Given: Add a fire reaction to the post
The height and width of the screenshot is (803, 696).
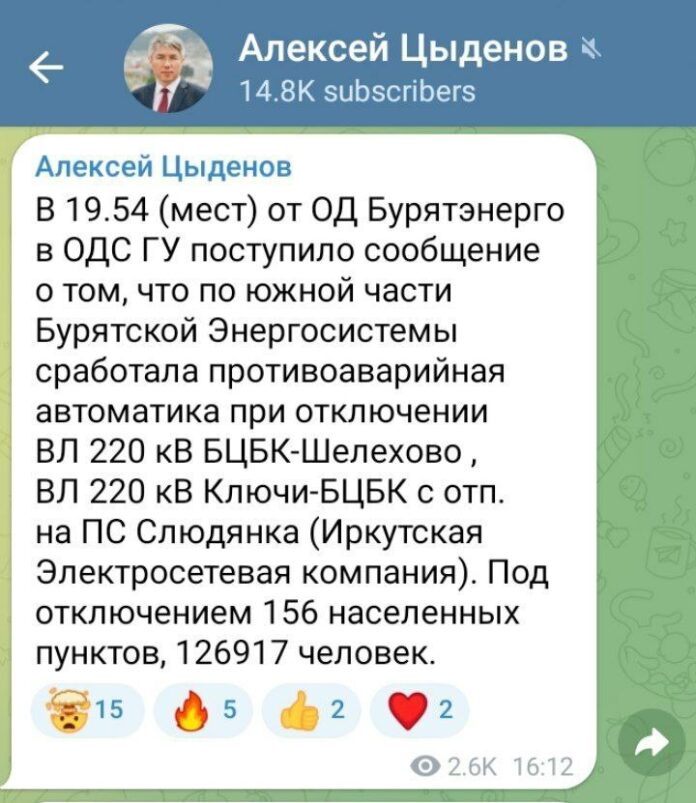Looking at the screenshot, I should (203, 711).
